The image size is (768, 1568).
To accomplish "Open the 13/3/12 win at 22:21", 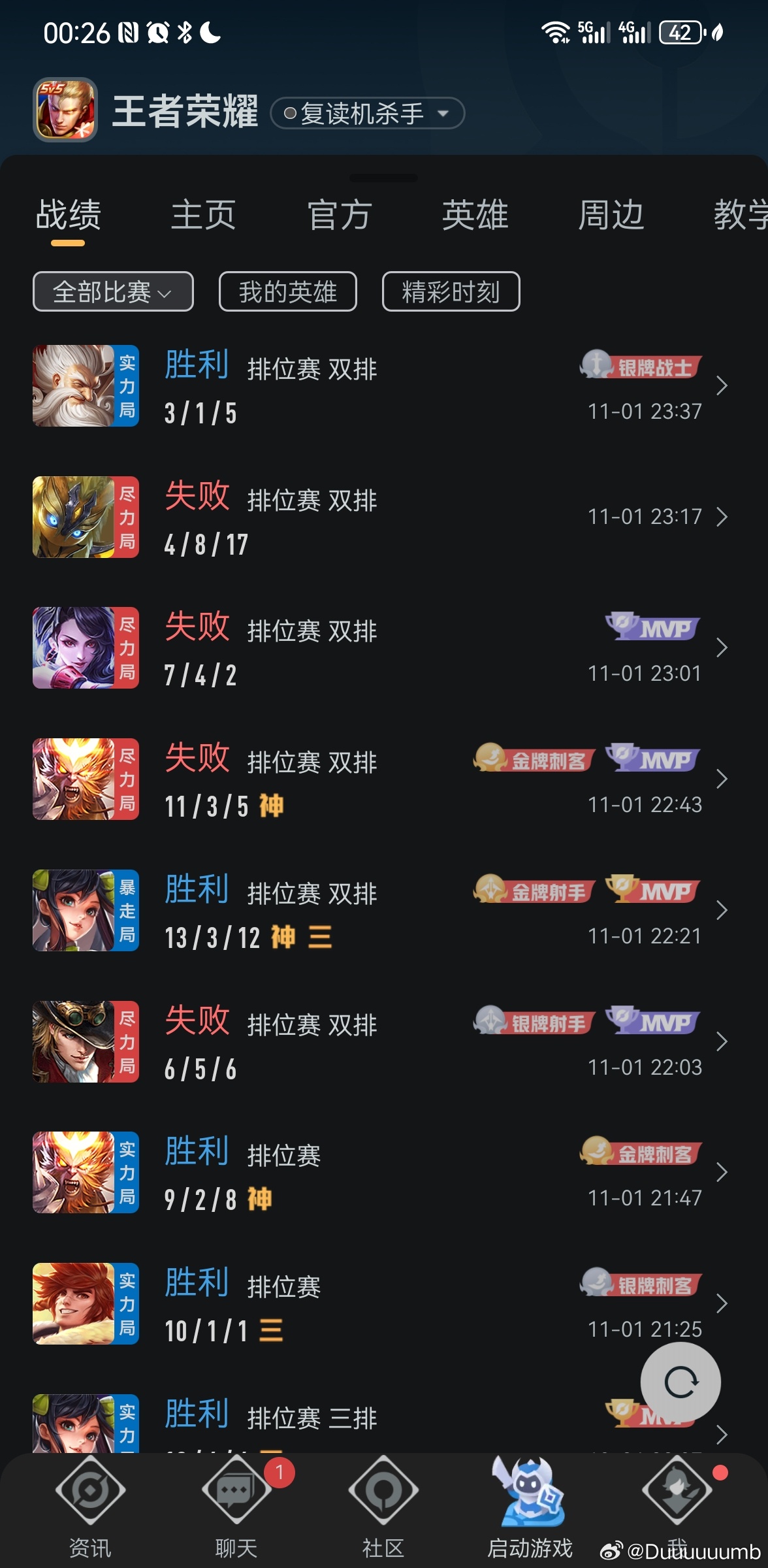I will [x=379, y=911].
